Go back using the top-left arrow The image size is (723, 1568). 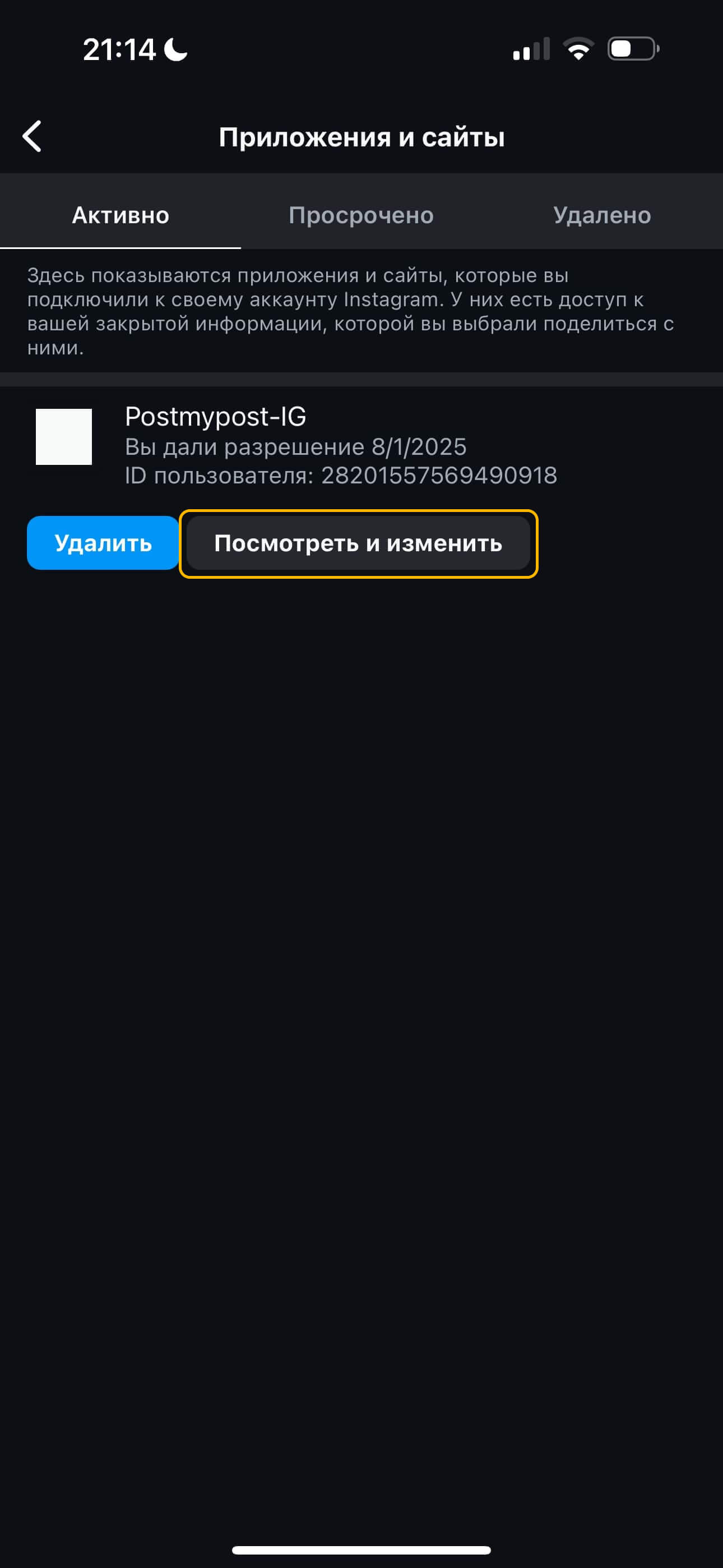(31, 136)
